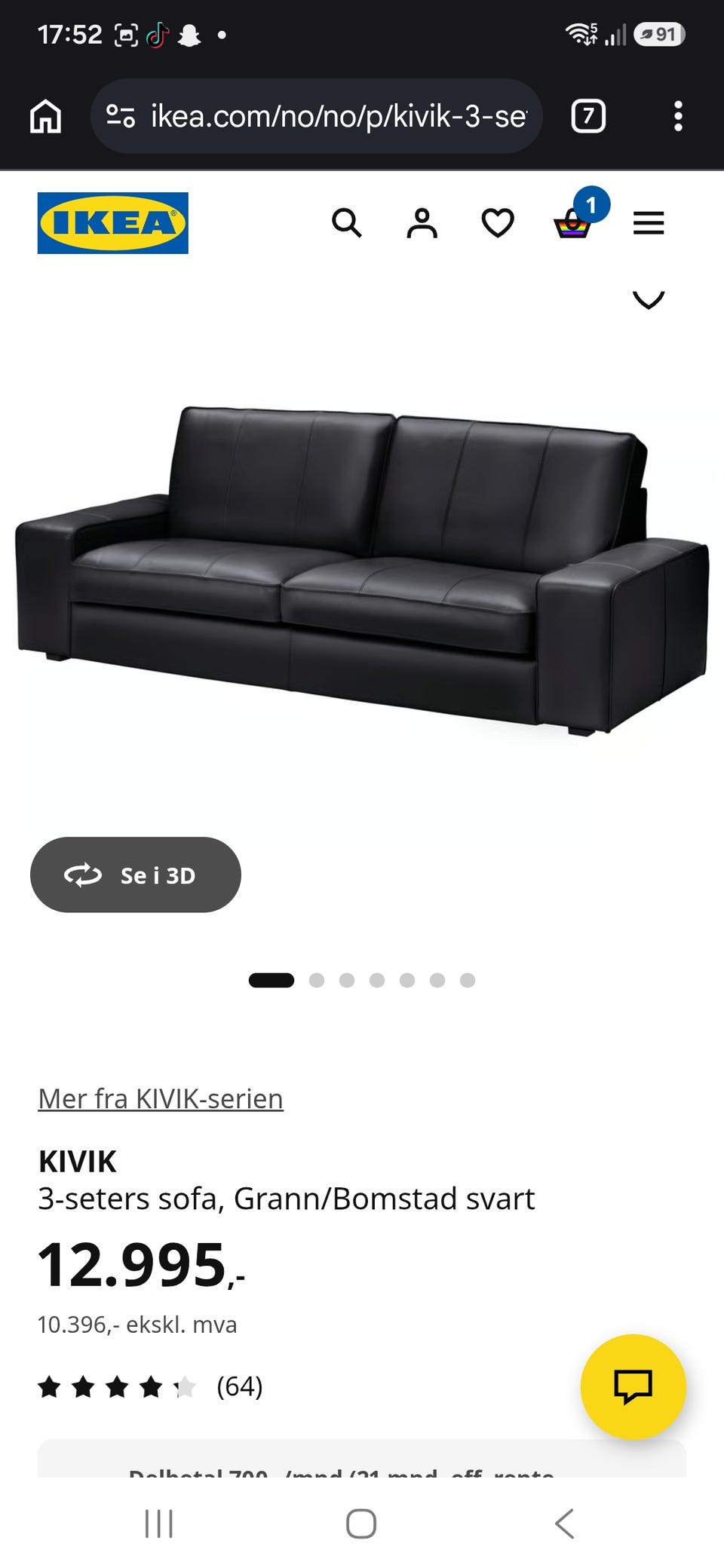This screenshot has width=724, height=1568.
Task: Open the black KIVIK sofa image
Action: pyautogui.click(x=362, y=569)
